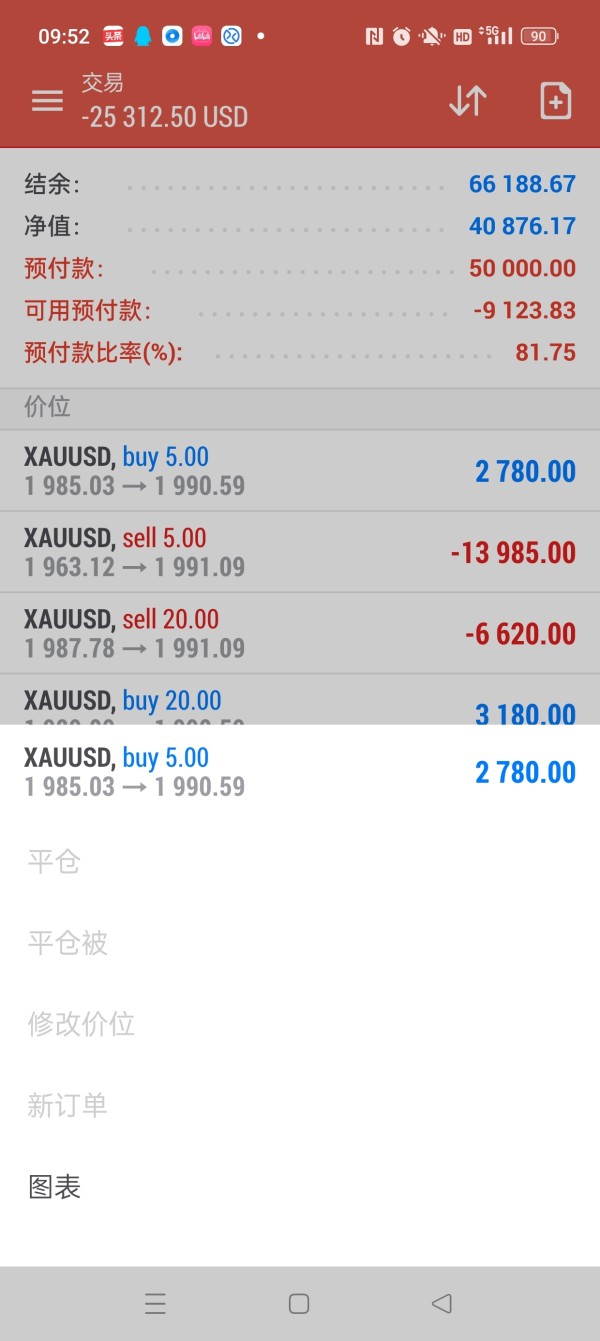Open the hamburger drawer menu
The width and height of the screenshot is (600, 1341).
click(47, 101)
